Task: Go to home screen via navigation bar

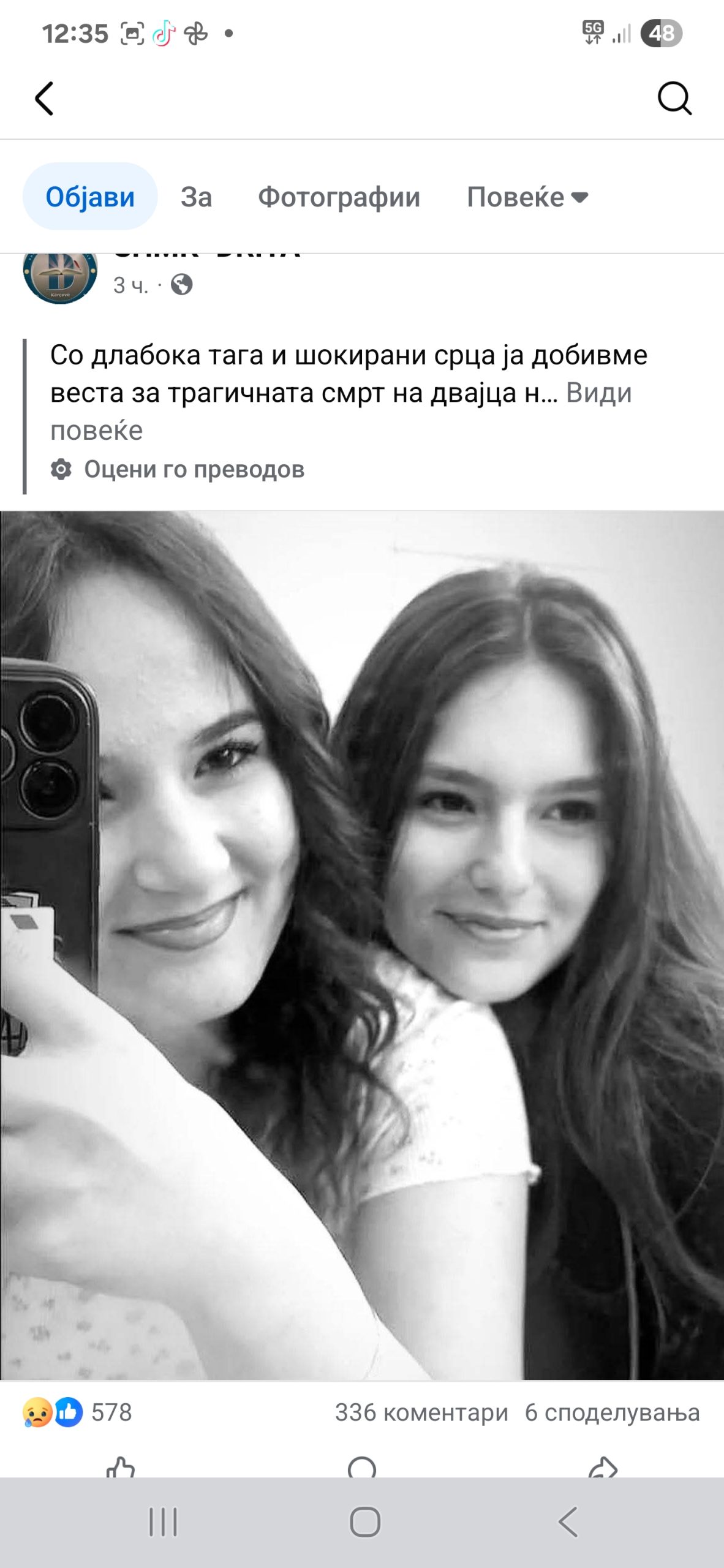Action: 364,1522
